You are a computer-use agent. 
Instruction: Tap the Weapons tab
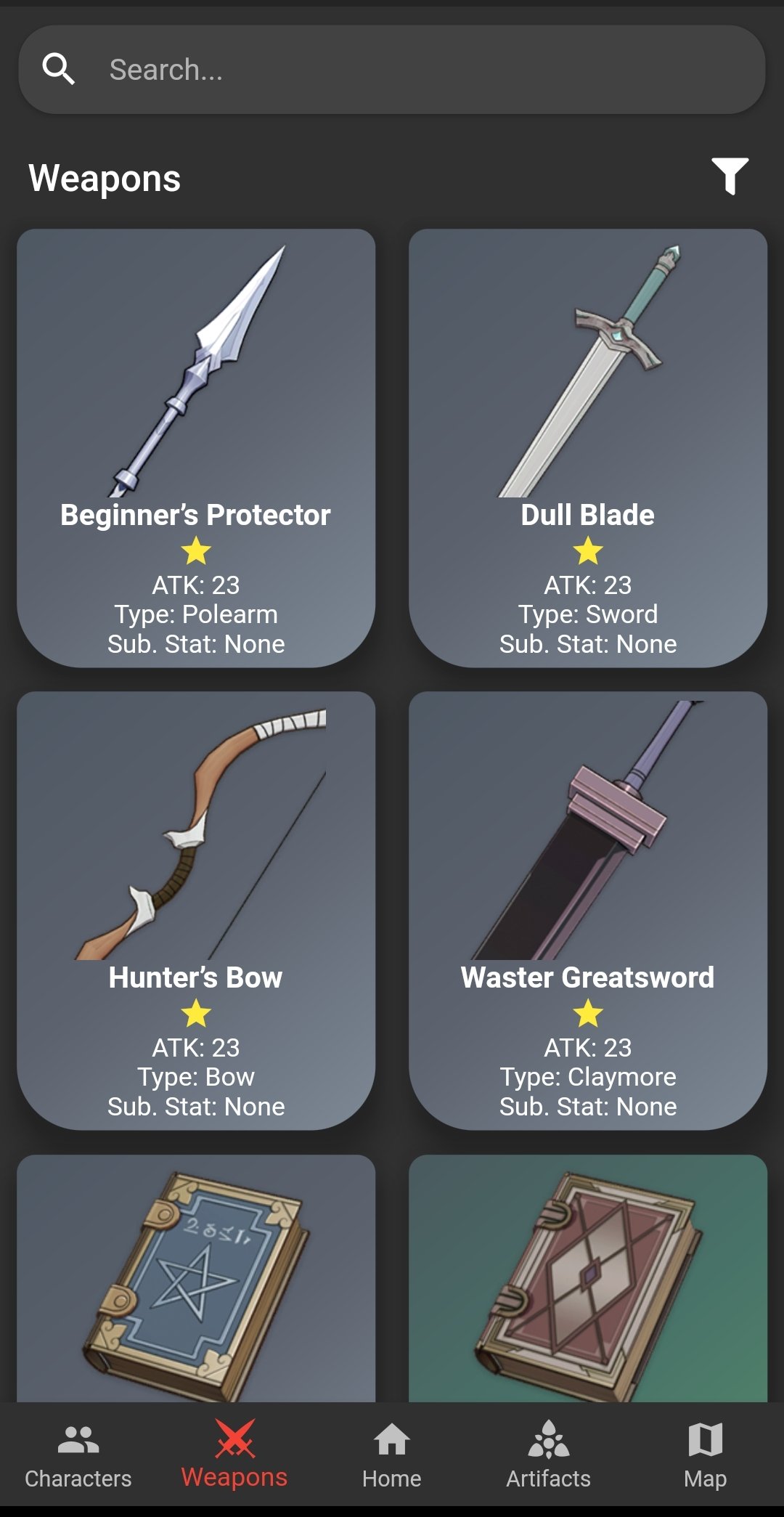(234, 1455)
